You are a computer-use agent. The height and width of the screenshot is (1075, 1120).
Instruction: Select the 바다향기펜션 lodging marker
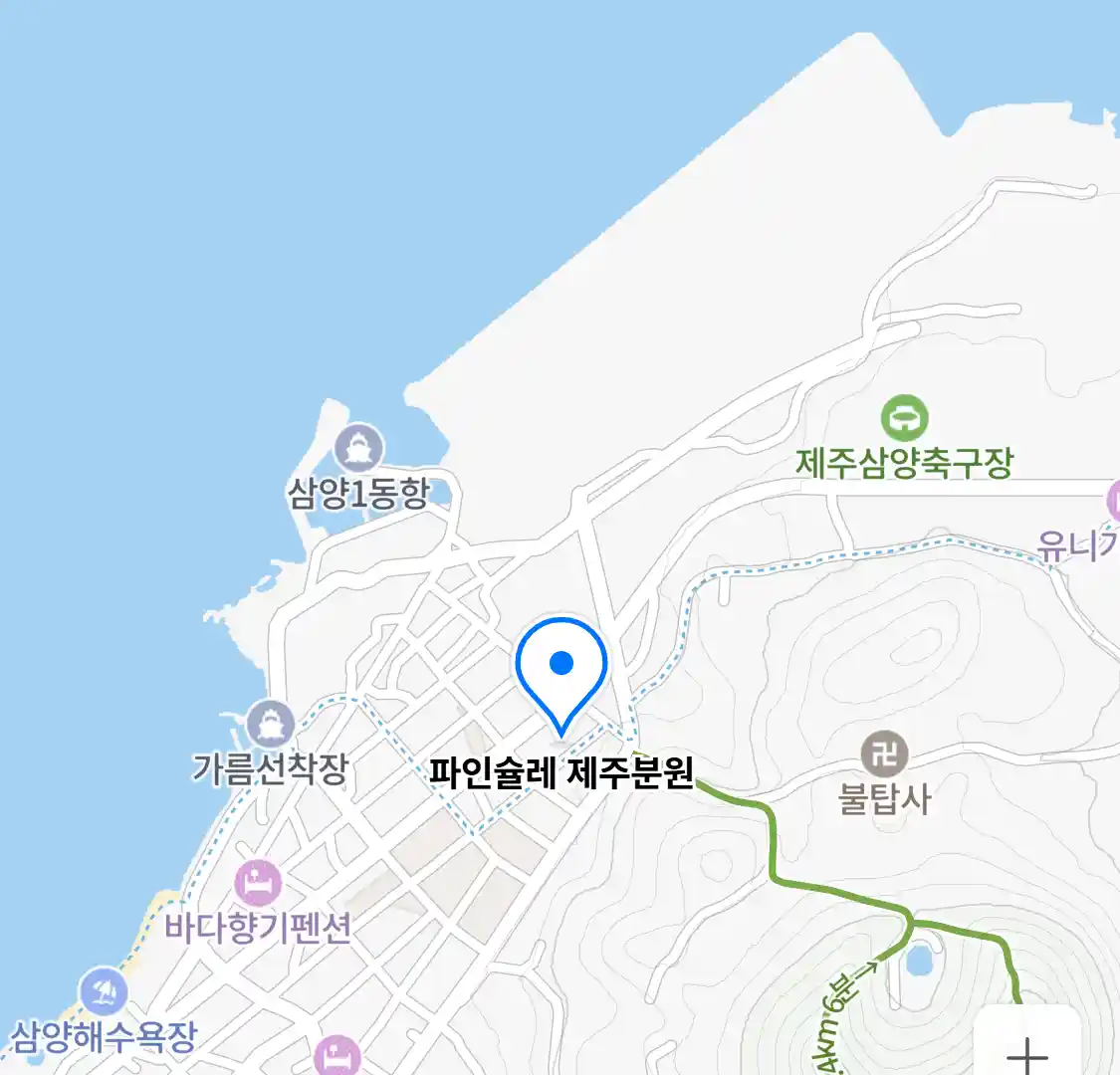[259, 884]
